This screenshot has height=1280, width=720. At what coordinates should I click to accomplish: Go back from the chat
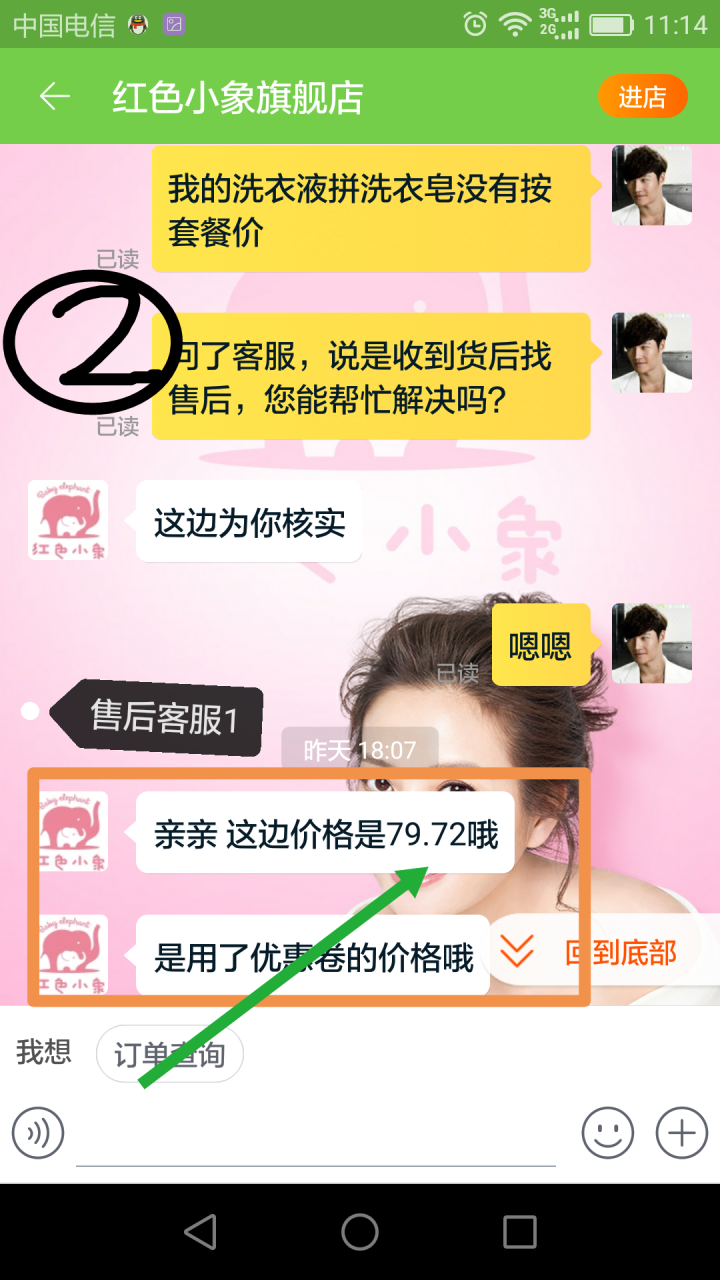[54, 96]
